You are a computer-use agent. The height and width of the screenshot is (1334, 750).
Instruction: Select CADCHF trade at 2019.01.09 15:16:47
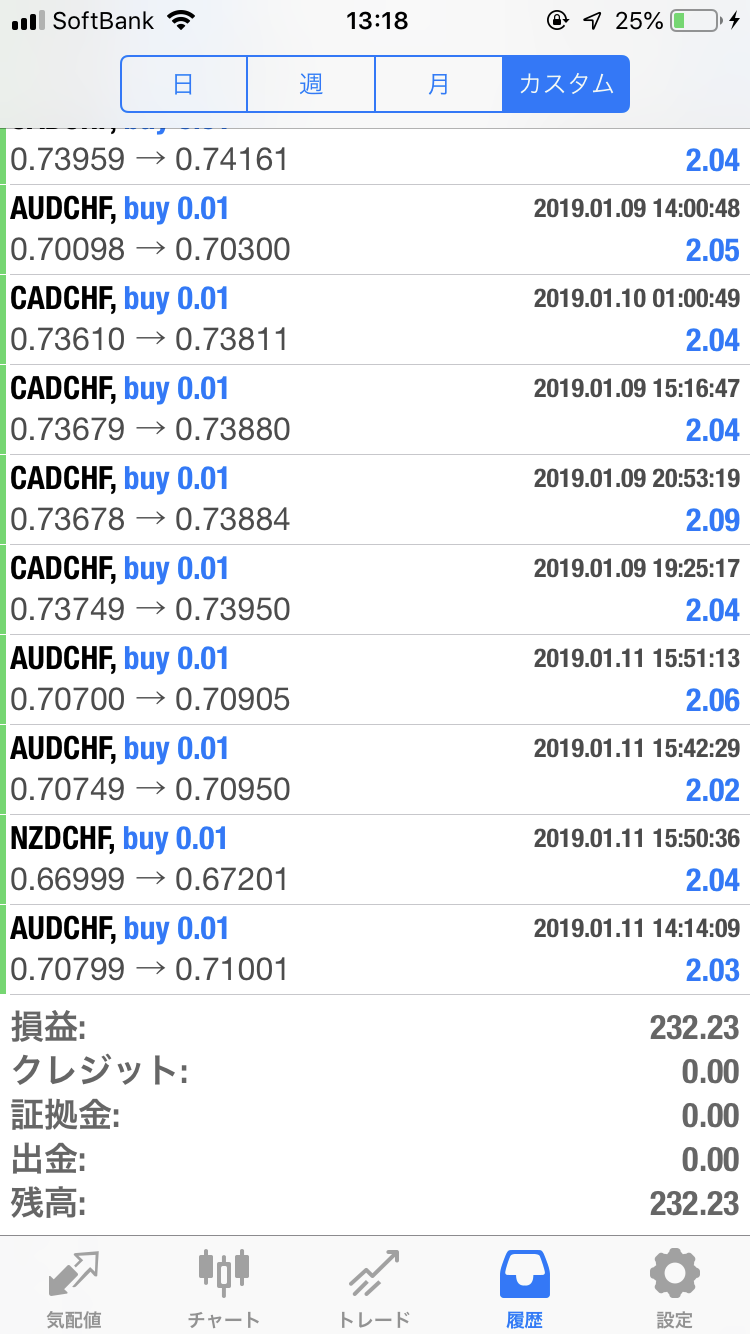375,410
